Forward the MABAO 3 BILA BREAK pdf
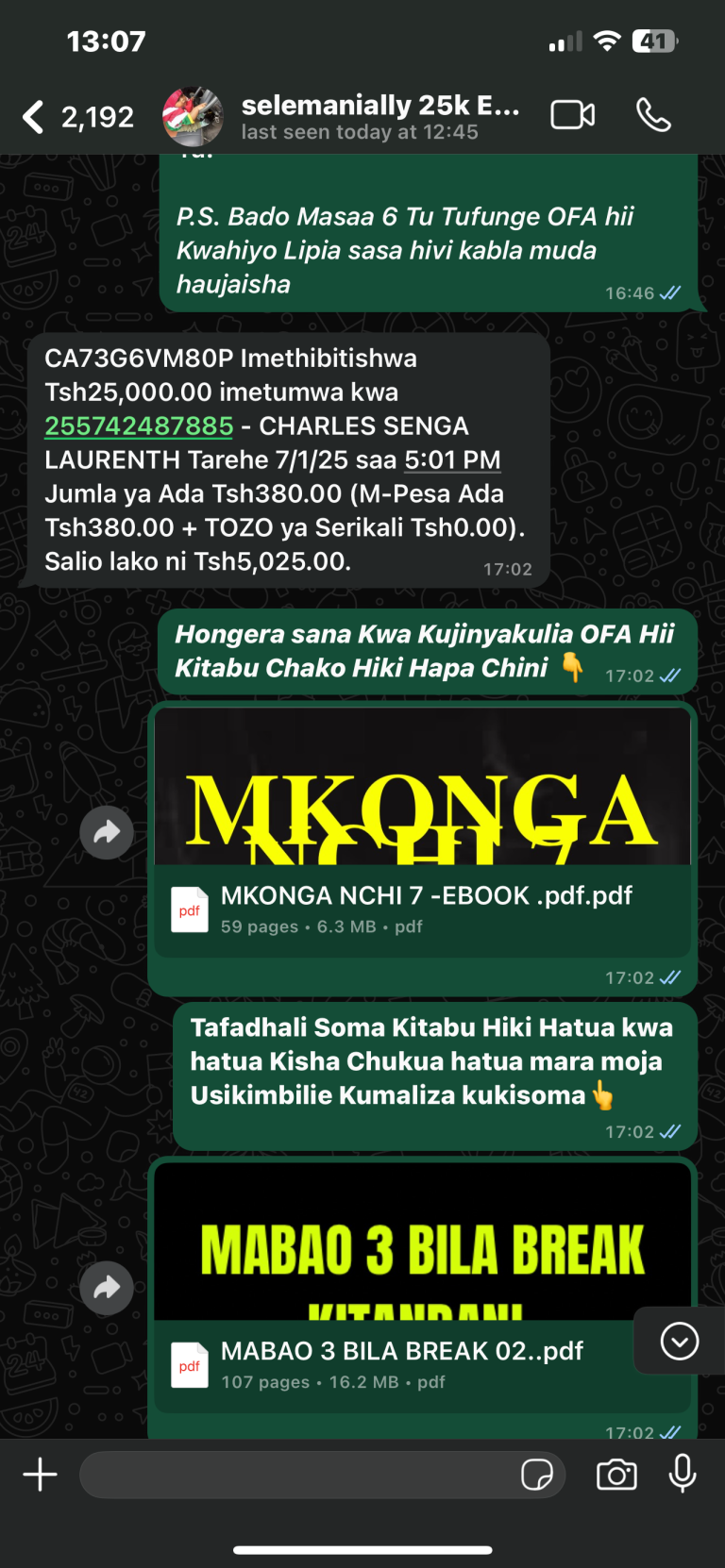 [x=107, y=1288]
